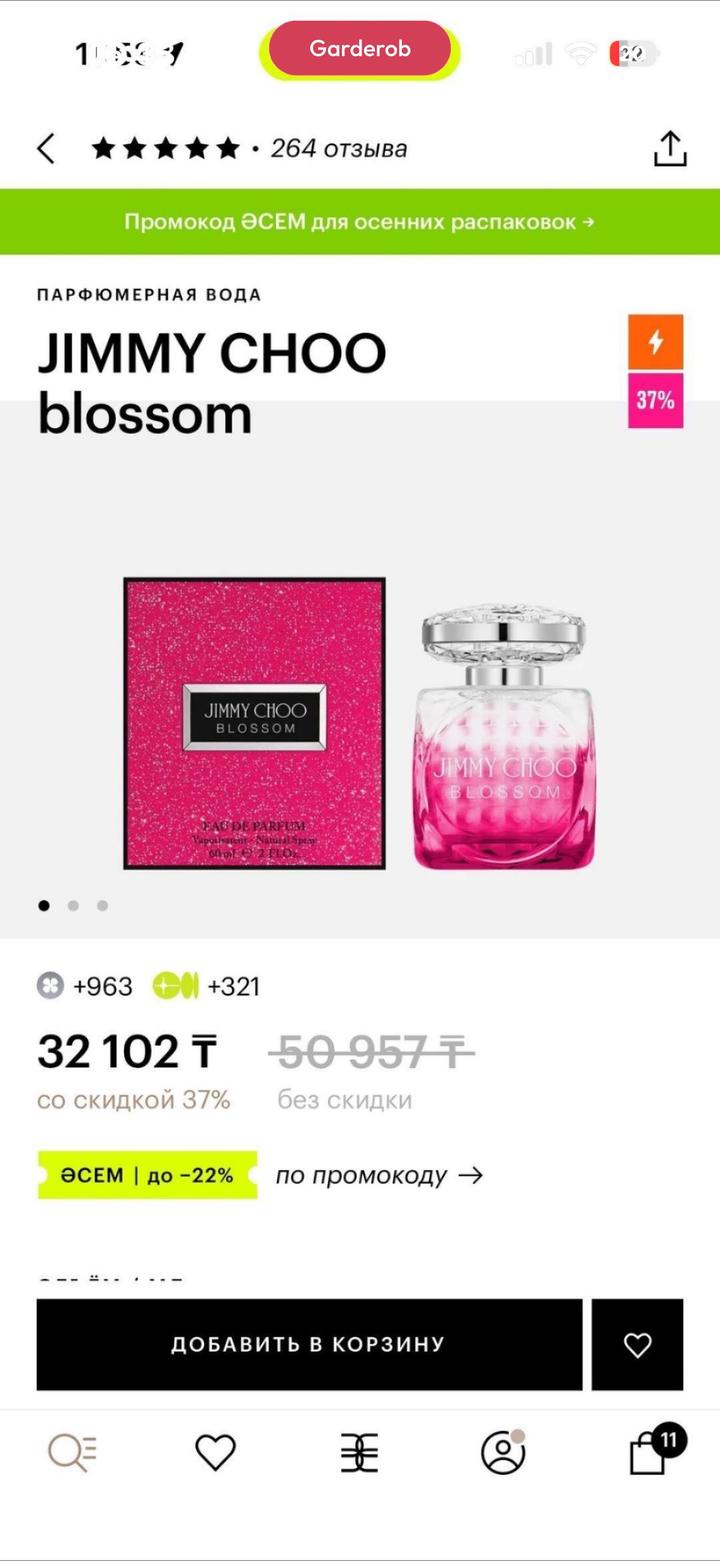
Task: Tap the Garderob pill at the top
Action: [x=360, y=49]
